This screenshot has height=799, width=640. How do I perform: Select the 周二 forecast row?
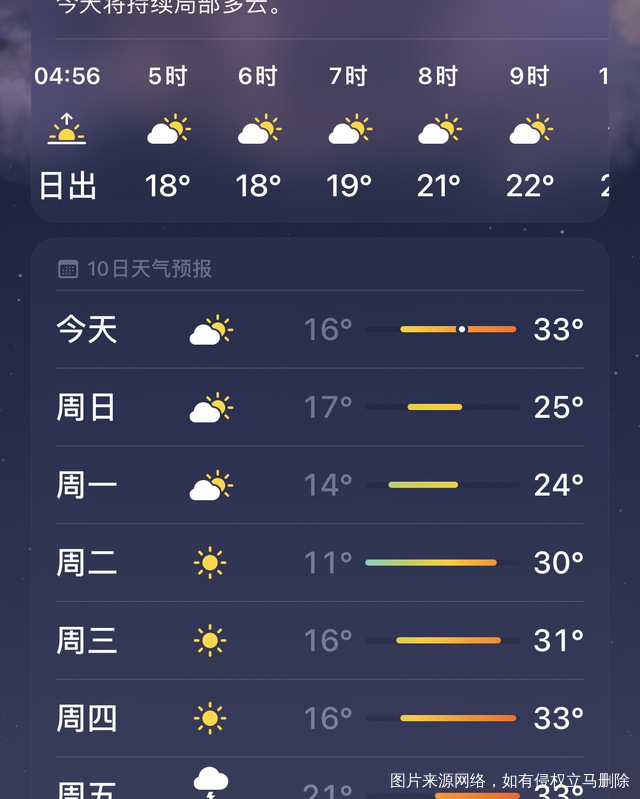click(x=320, y=563)
